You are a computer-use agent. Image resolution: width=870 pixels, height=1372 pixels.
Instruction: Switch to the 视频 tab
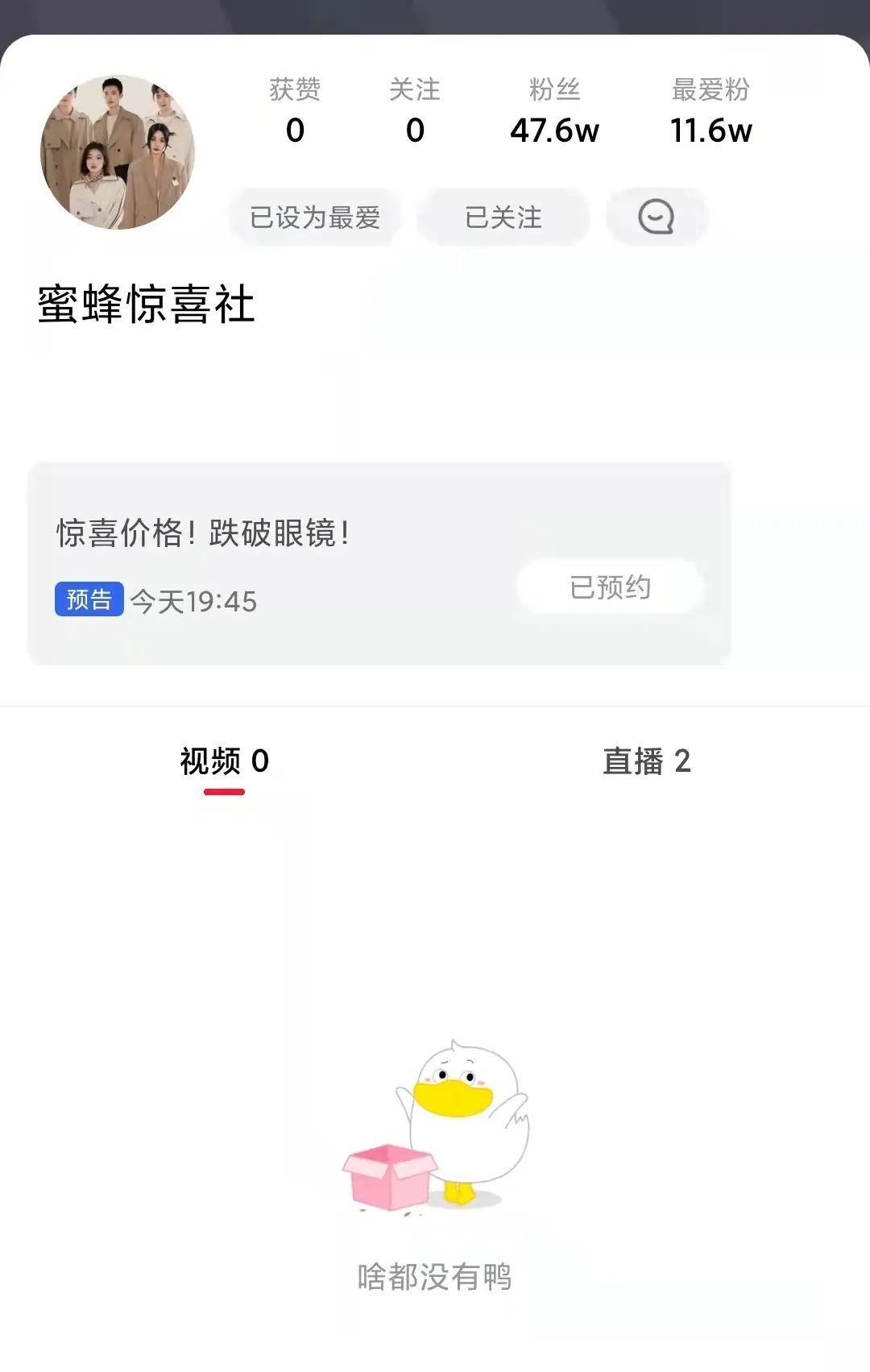[x=224, y=761]
